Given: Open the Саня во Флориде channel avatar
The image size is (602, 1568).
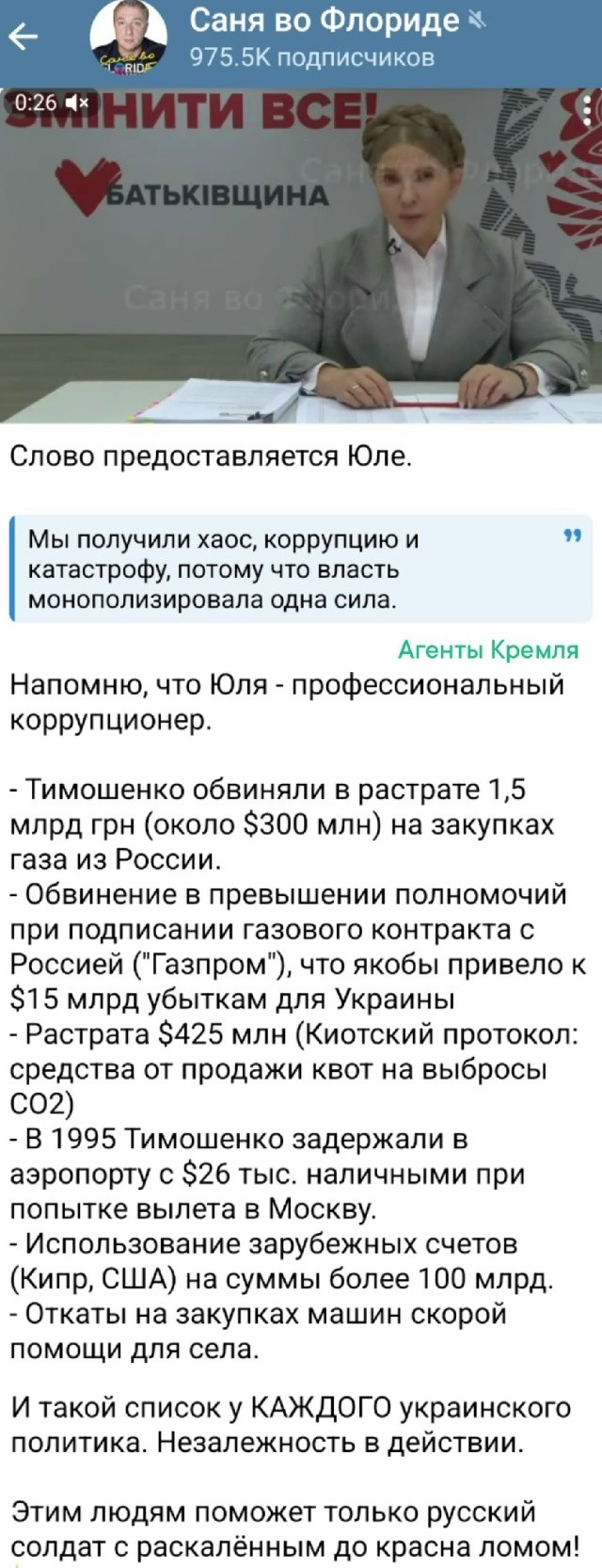Looking at the screenshot, I should pos(129,40).
